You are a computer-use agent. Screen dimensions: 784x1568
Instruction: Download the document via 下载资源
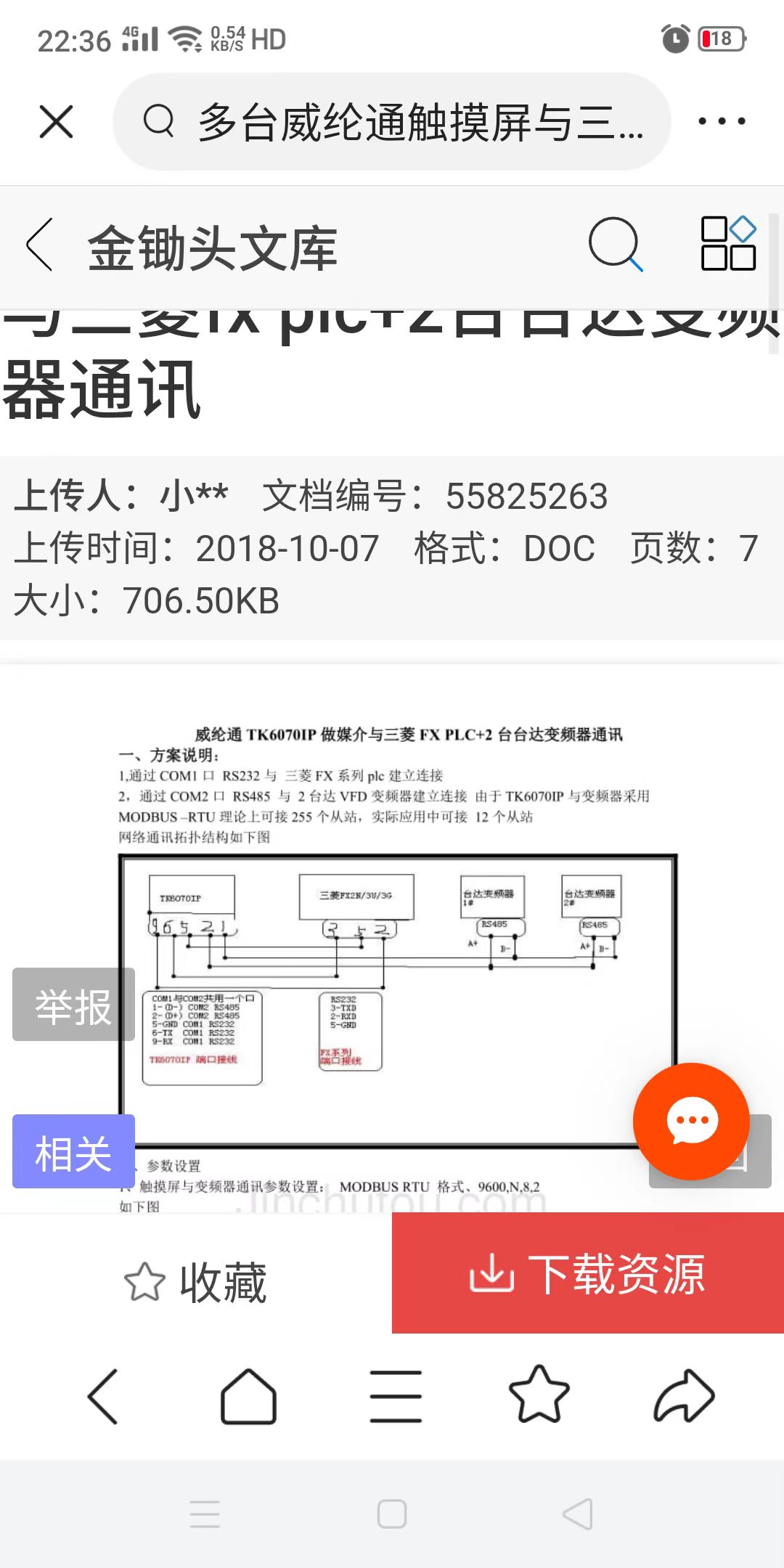tap(588, 1273)
